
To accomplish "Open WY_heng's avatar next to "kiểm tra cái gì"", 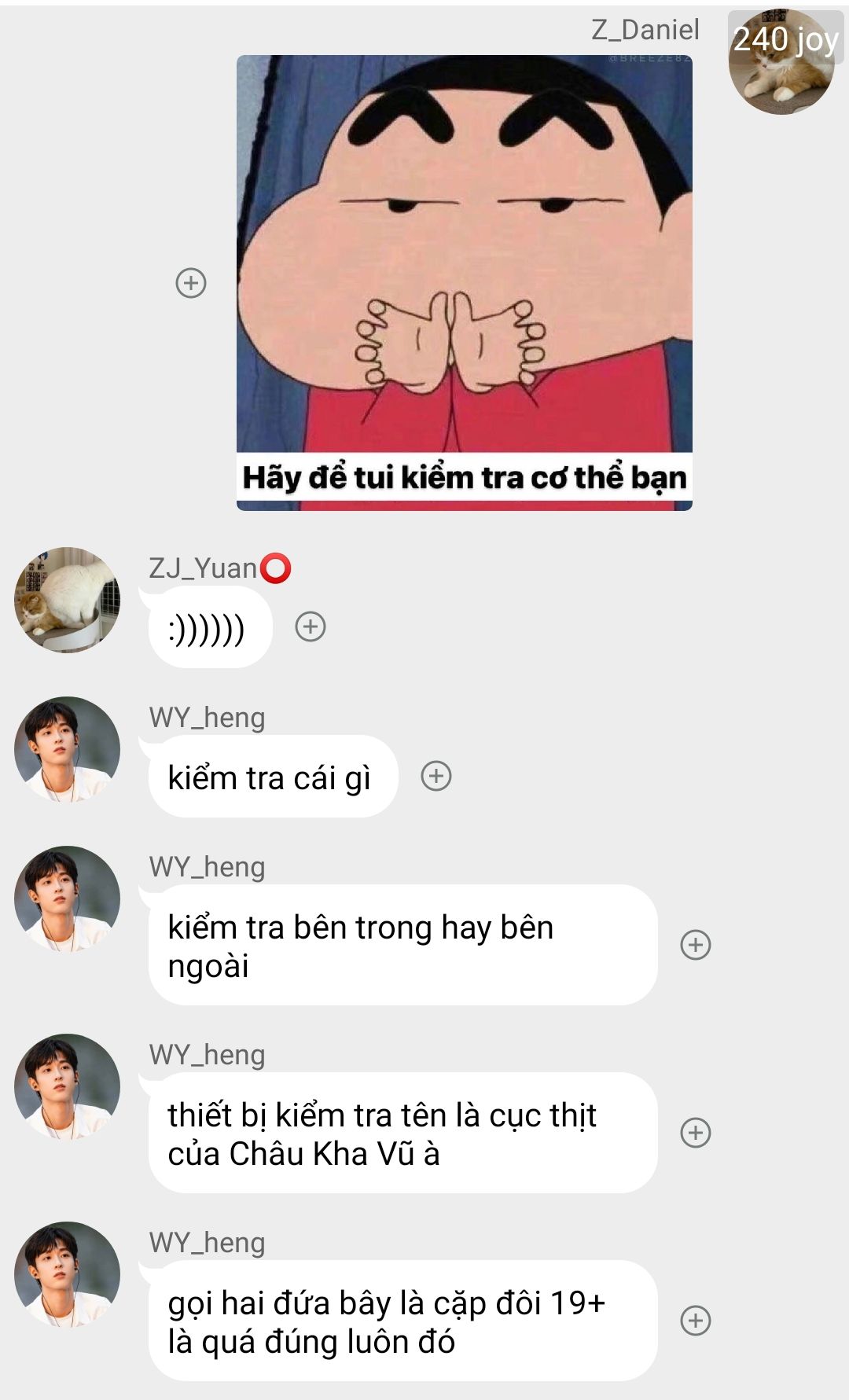I will pos(68,749).
